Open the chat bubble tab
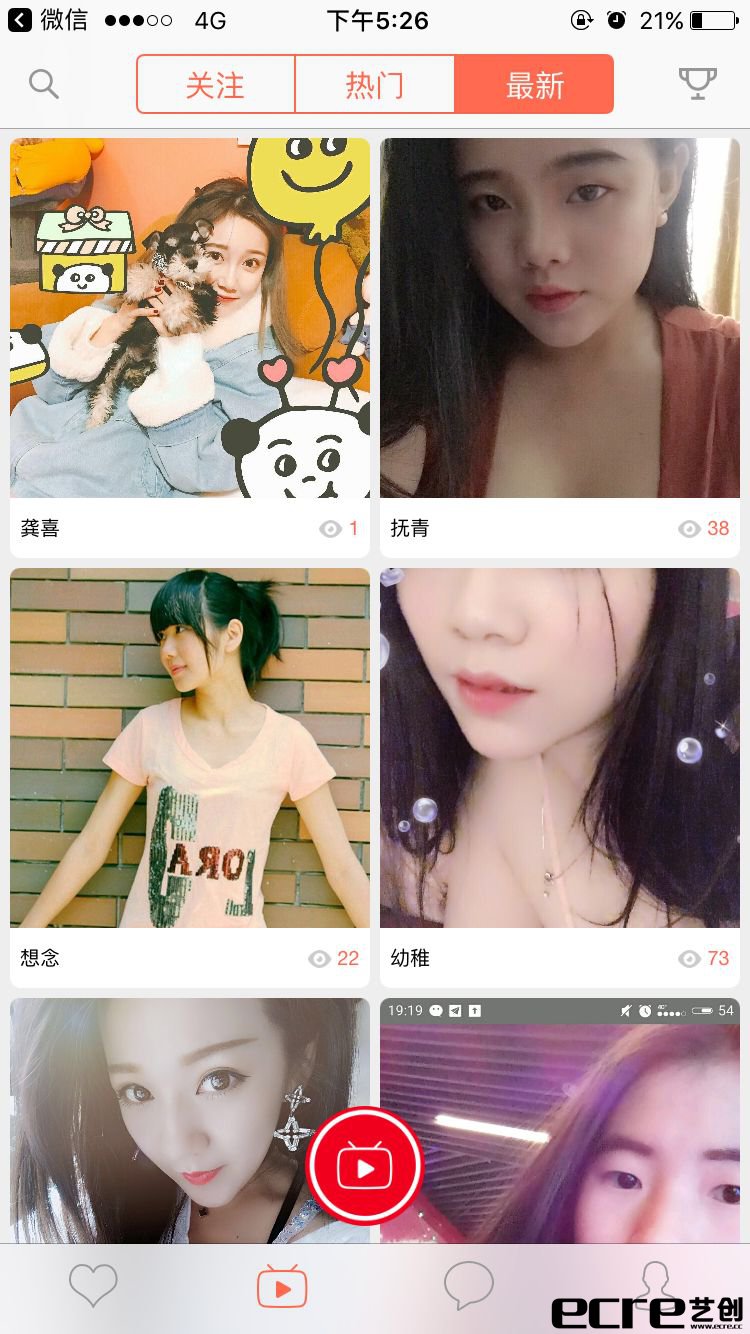Screen dimensions: 750x1334 click(468, 1285)
